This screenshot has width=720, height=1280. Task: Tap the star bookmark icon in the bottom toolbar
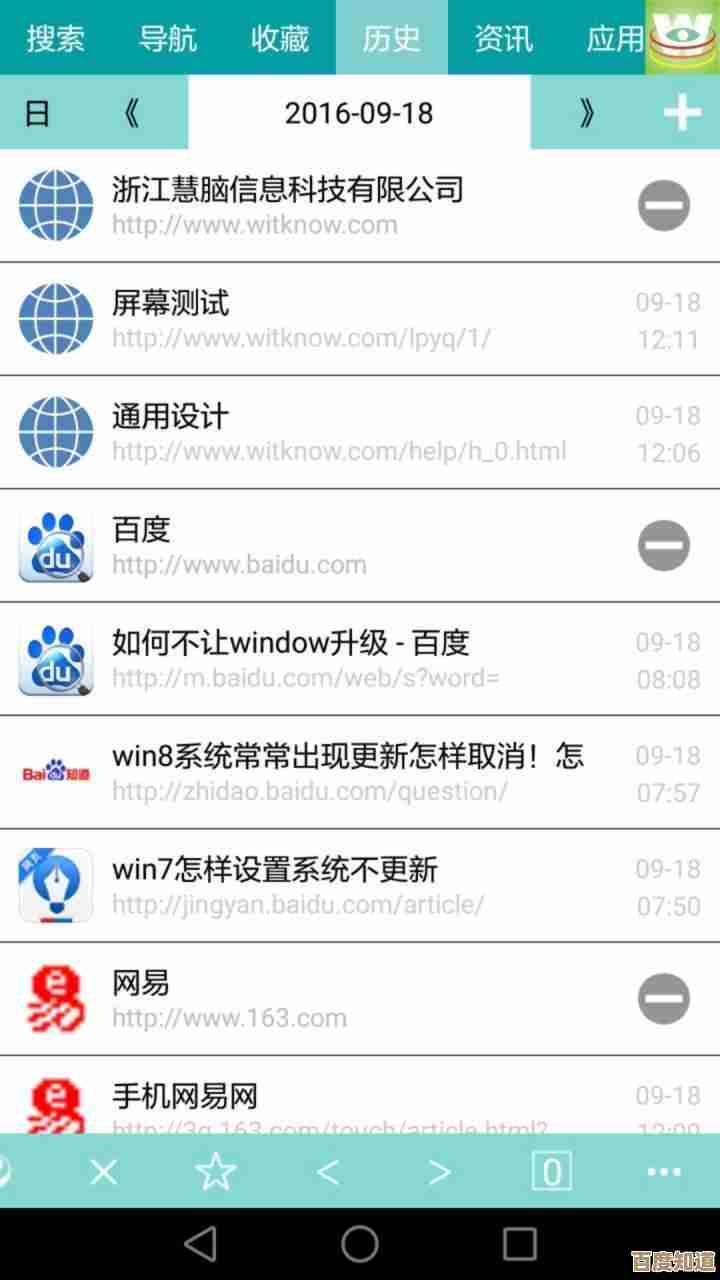215,1171
